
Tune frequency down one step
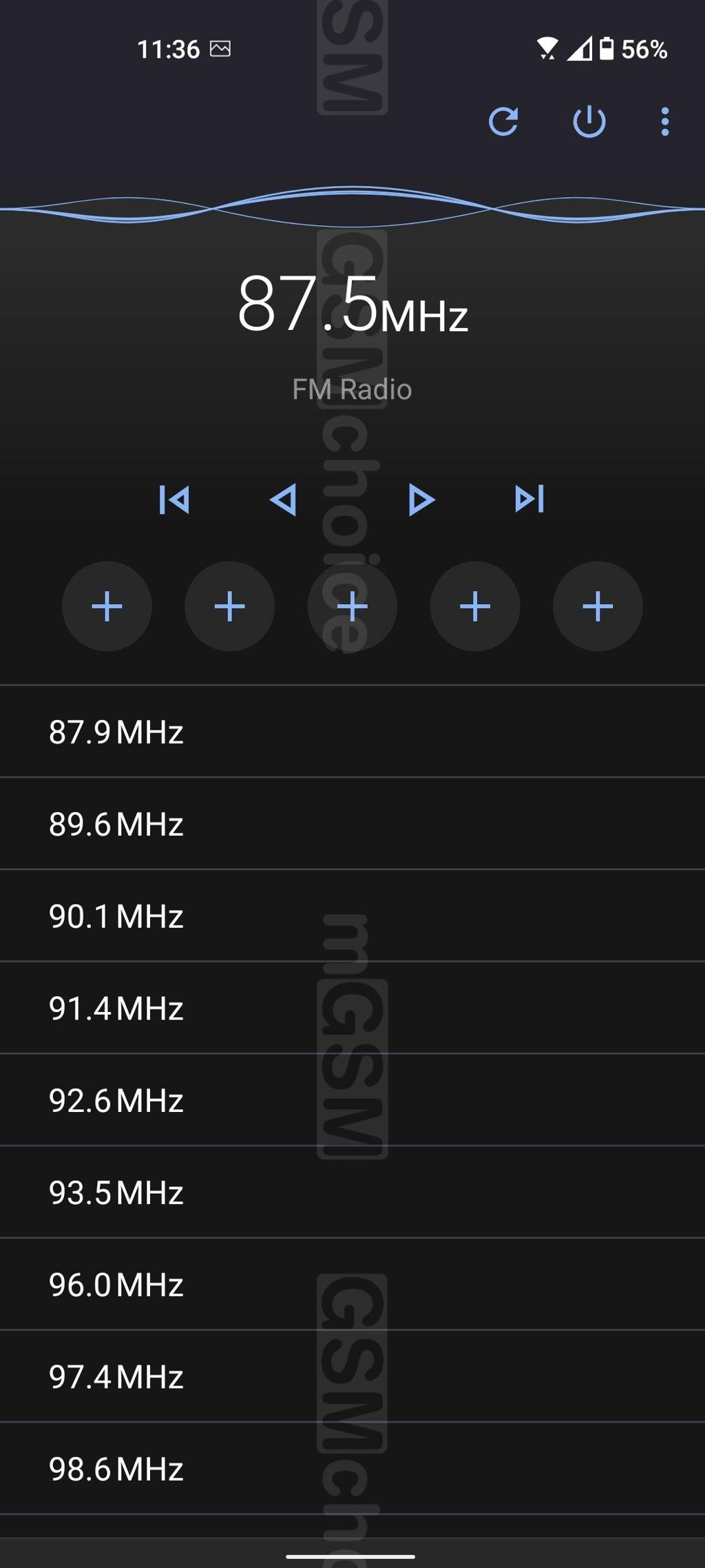[x=283, y=499]
